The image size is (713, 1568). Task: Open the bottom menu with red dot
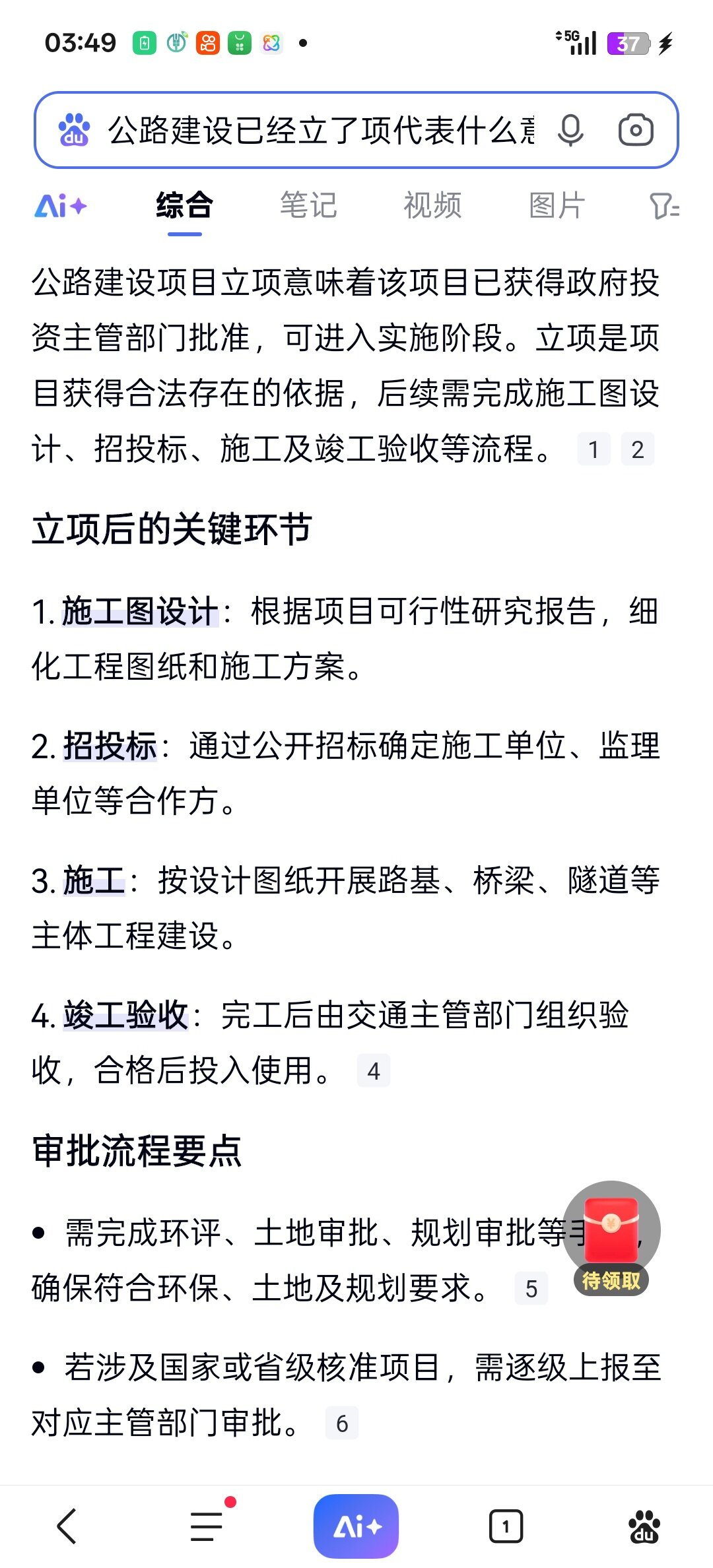[x=207, y=1526]
